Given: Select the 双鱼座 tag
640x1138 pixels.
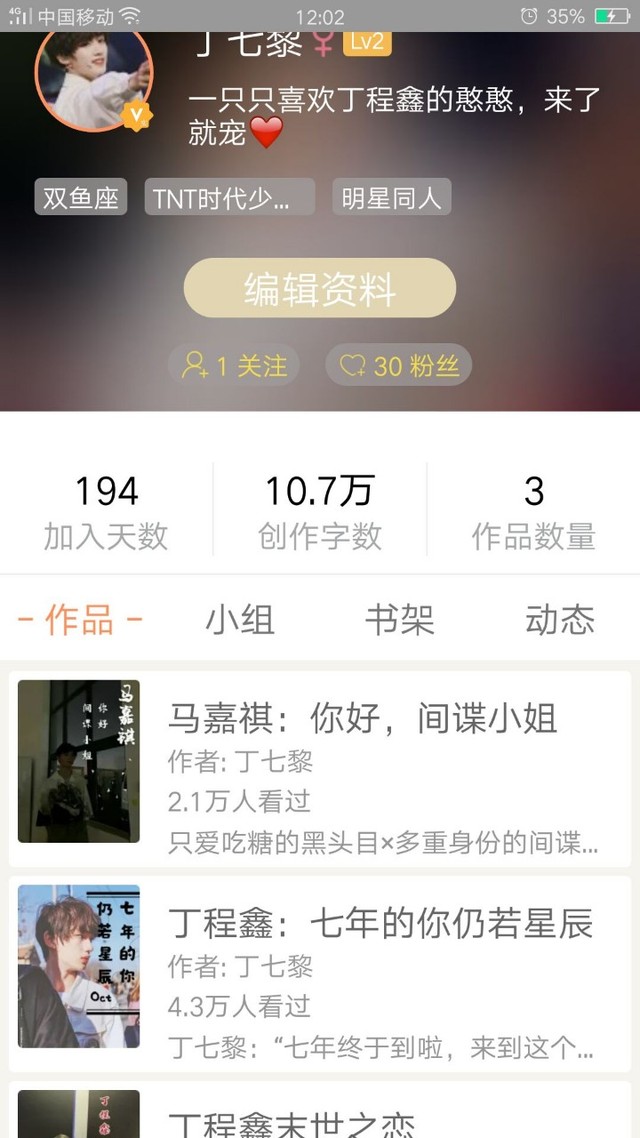Looking at the screenshot, I should click(x=81, y=197).
